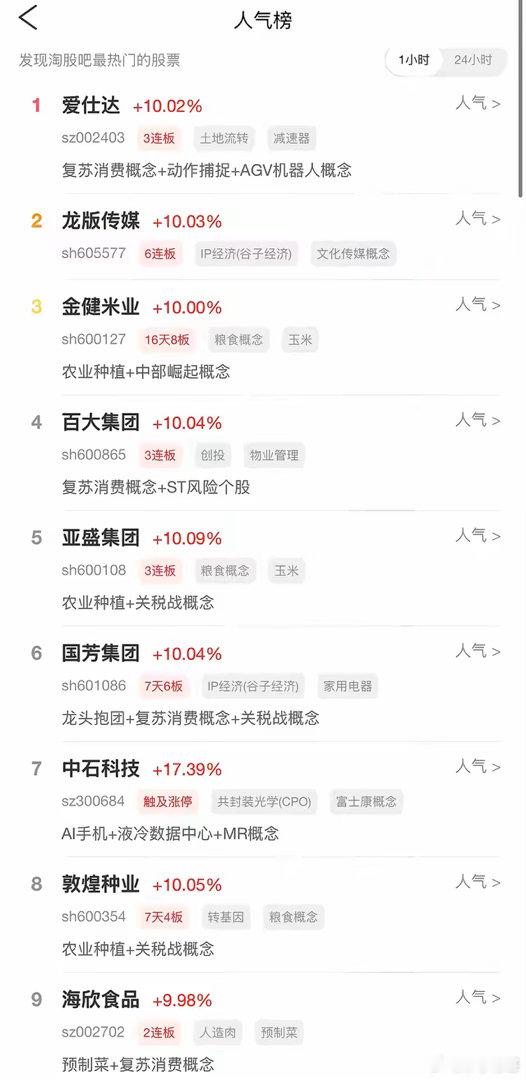Tap the 减速器 tag under 爱仕达

(x=291, y=138)
